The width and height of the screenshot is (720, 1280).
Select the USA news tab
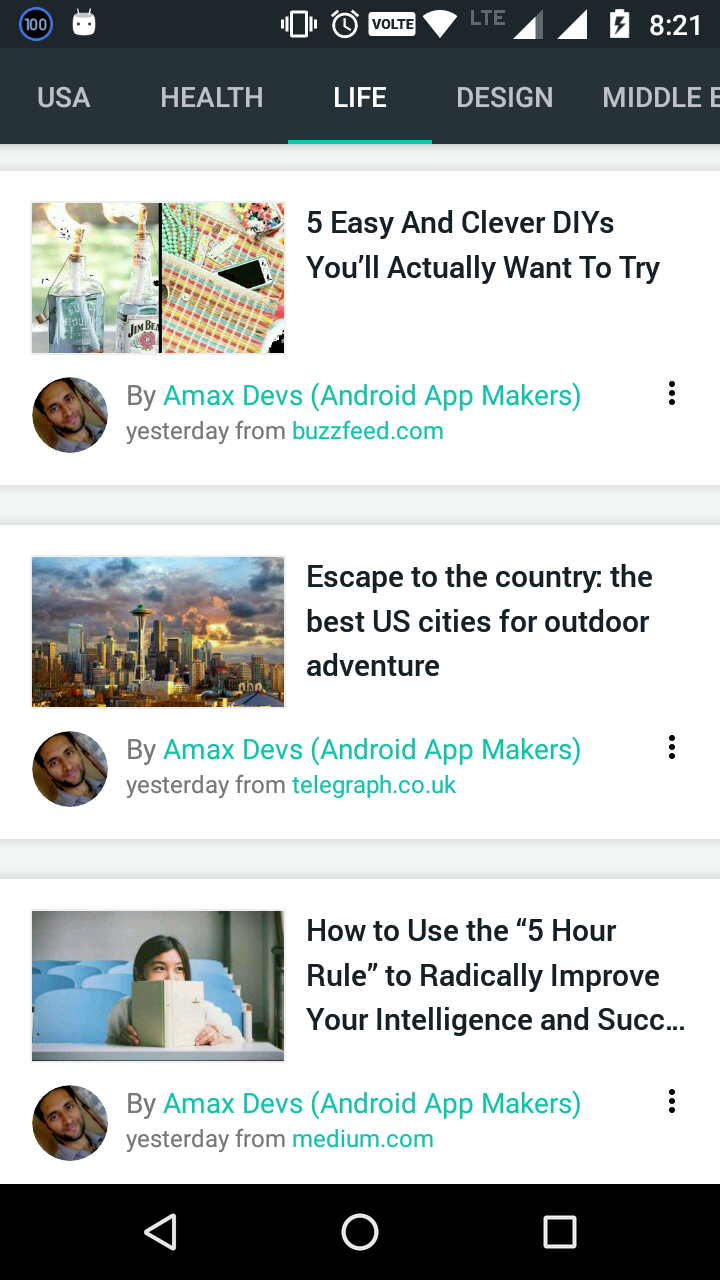[63, 97]
